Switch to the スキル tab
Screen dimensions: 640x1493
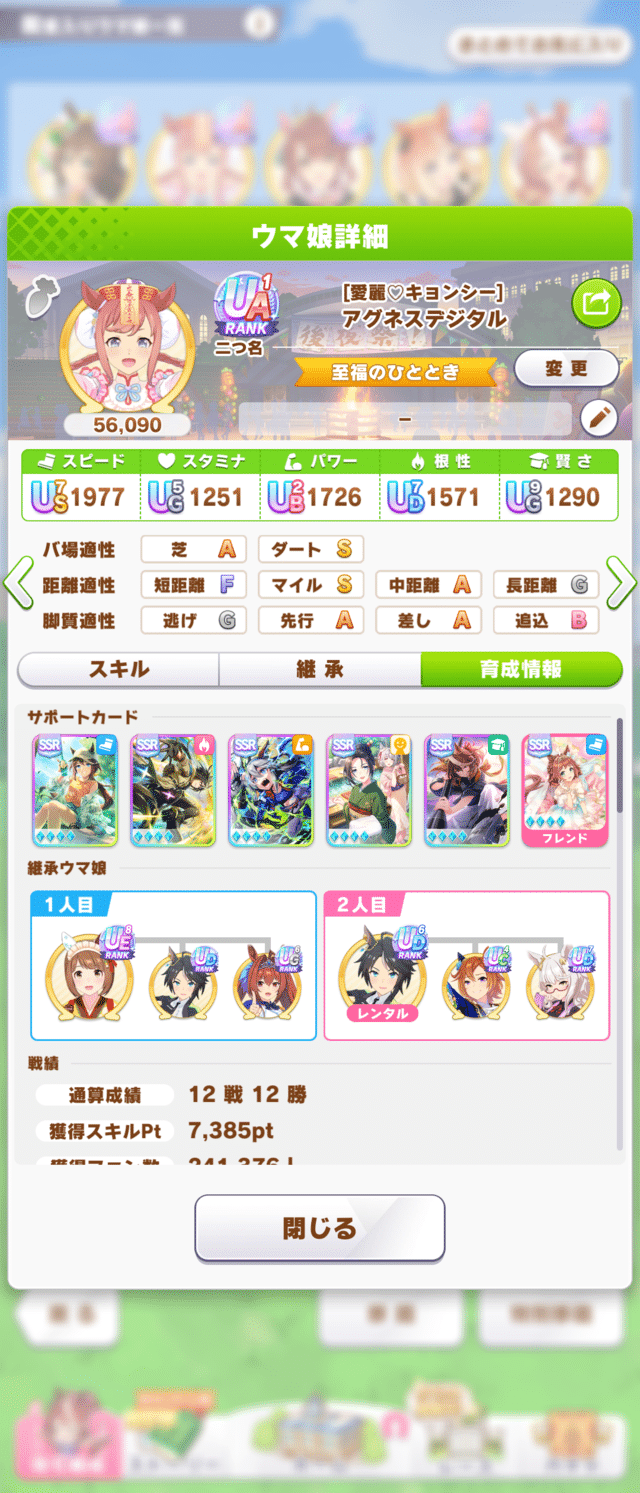[x=119, y=669]
